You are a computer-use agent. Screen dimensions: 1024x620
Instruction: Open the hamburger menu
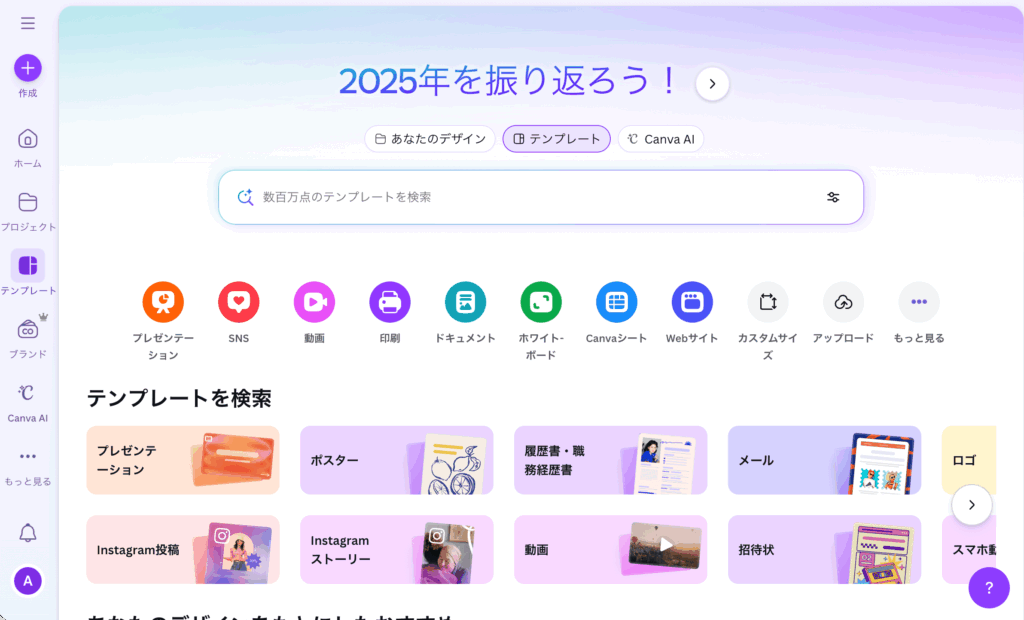point(28,23)
